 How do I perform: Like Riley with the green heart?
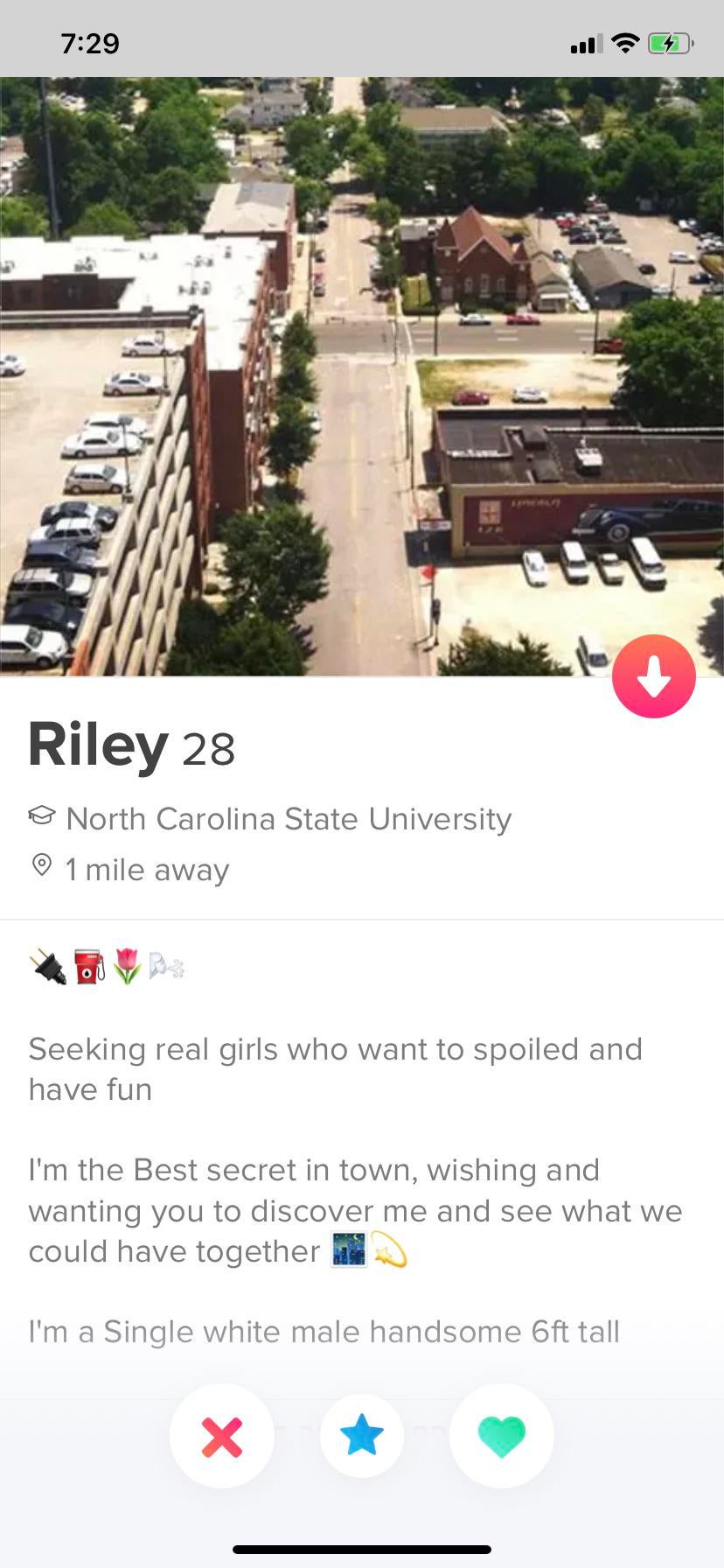(501, 1436)
